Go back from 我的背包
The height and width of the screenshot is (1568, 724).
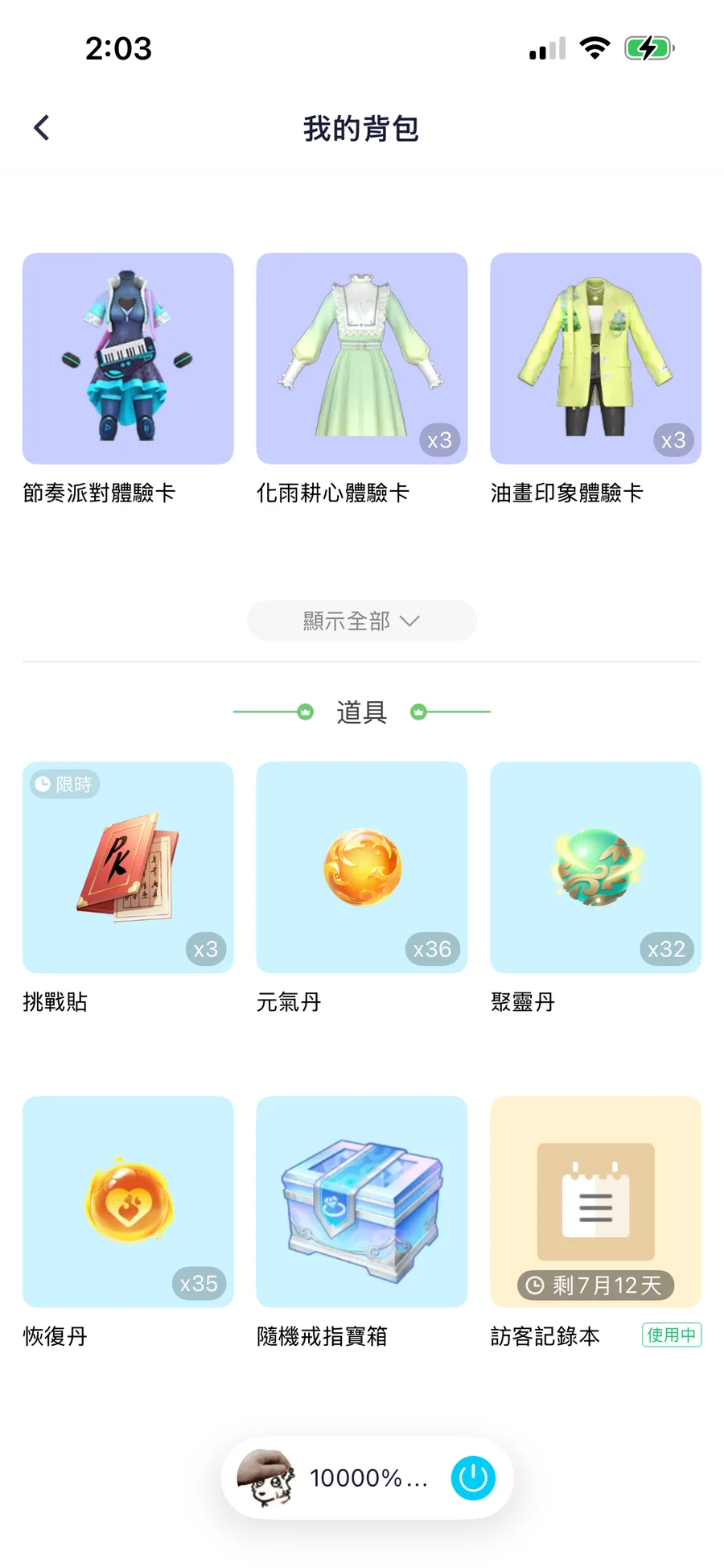coord(42,127)
